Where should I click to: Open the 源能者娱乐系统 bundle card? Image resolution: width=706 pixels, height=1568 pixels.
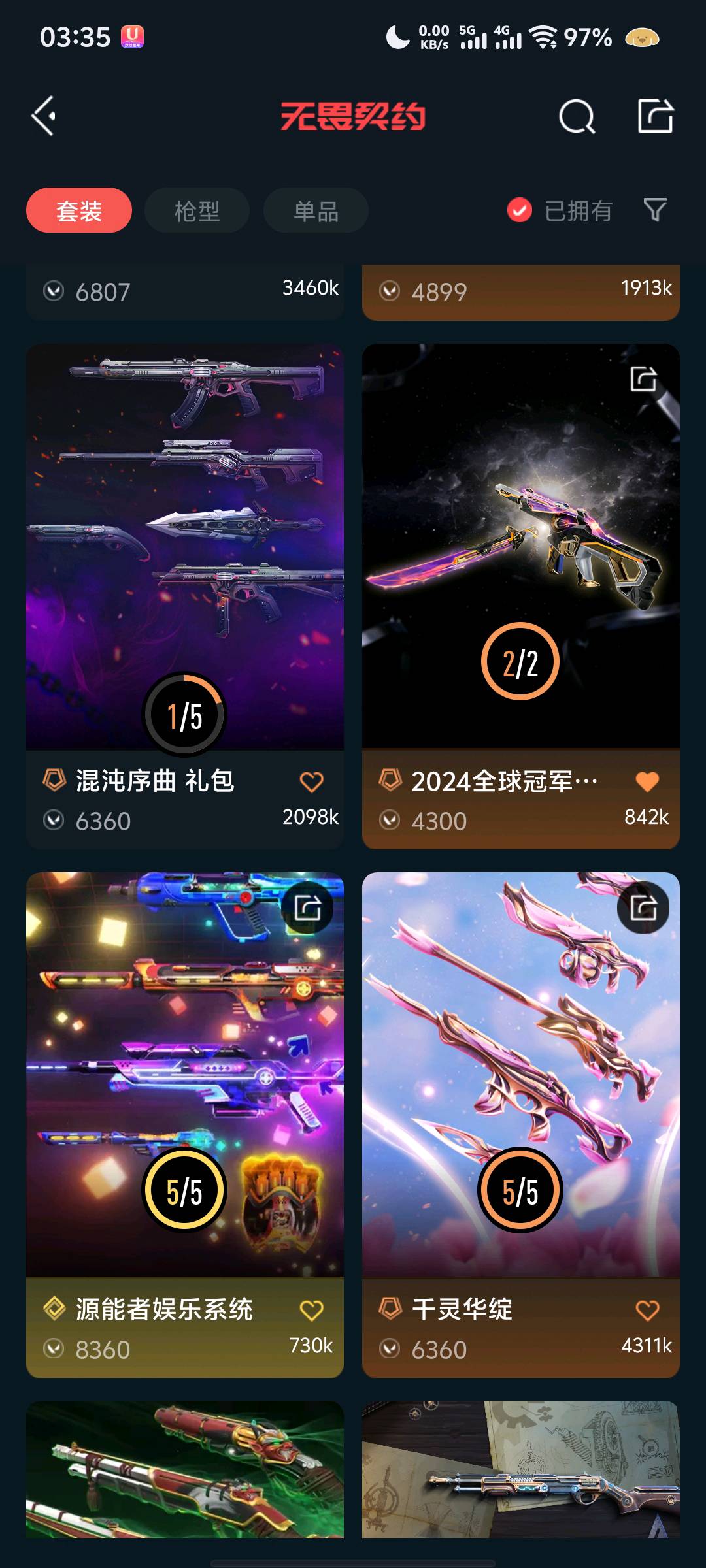click(x=185, y=1078)
